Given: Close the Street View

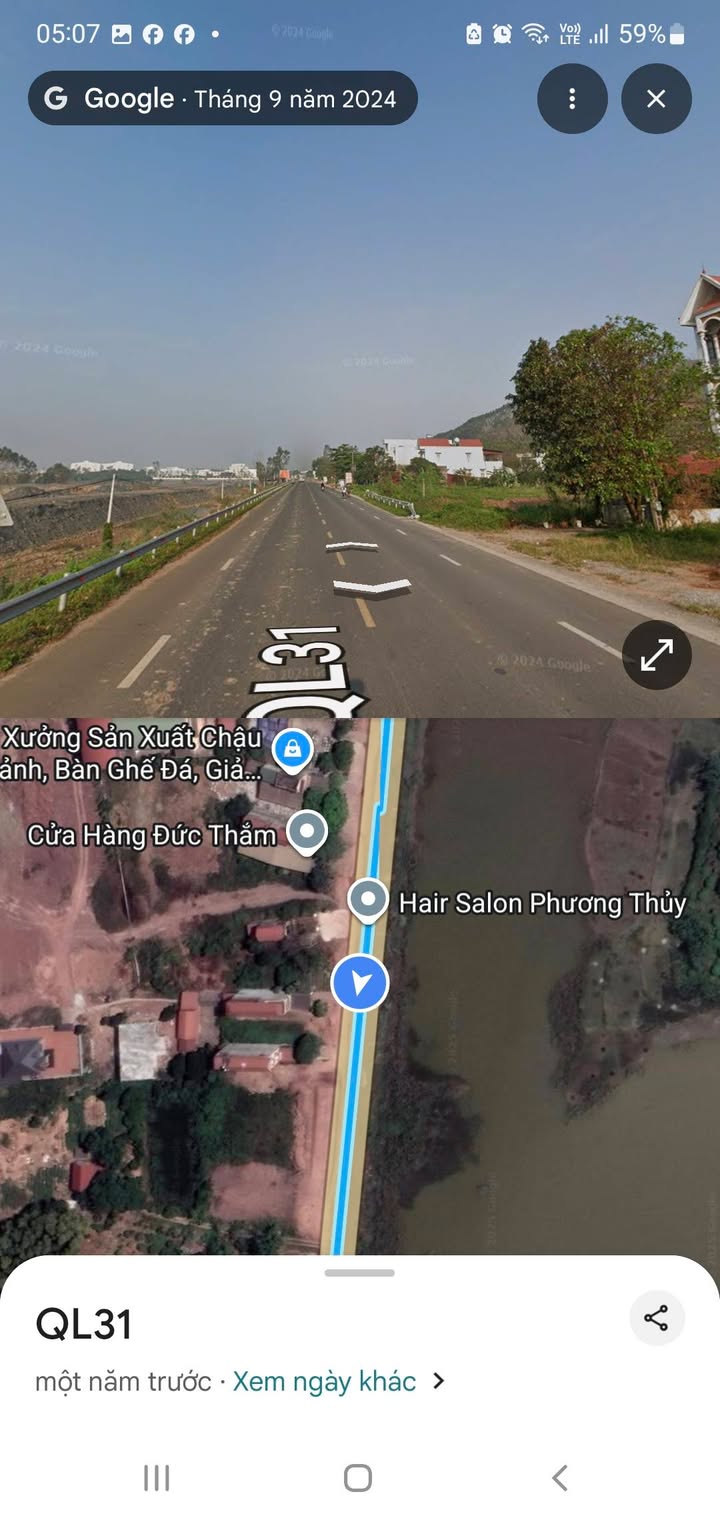Looking at the screenshot, I should 656,99.
